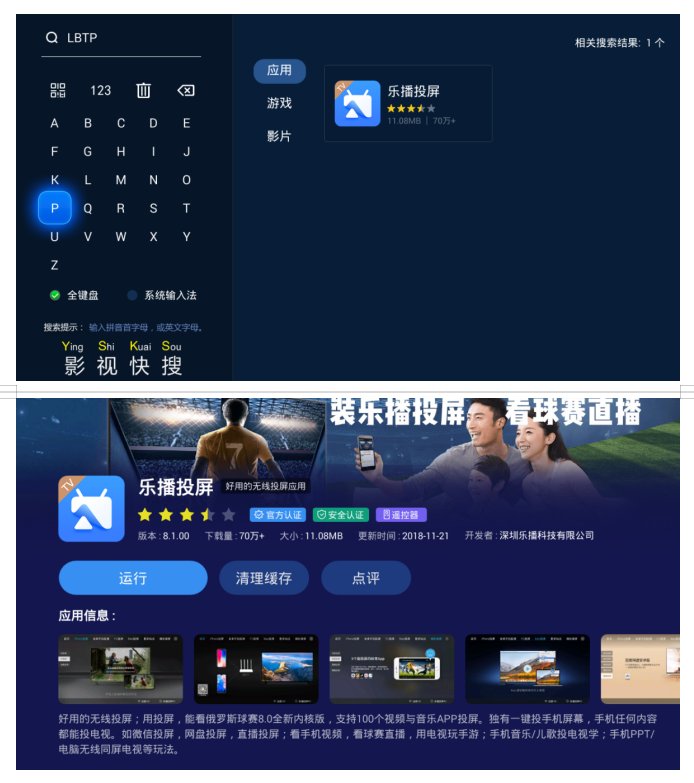Viewport: 694px width, 783px height.
Task: Delete the last character with backspace
Action: (x=186, y=90)
